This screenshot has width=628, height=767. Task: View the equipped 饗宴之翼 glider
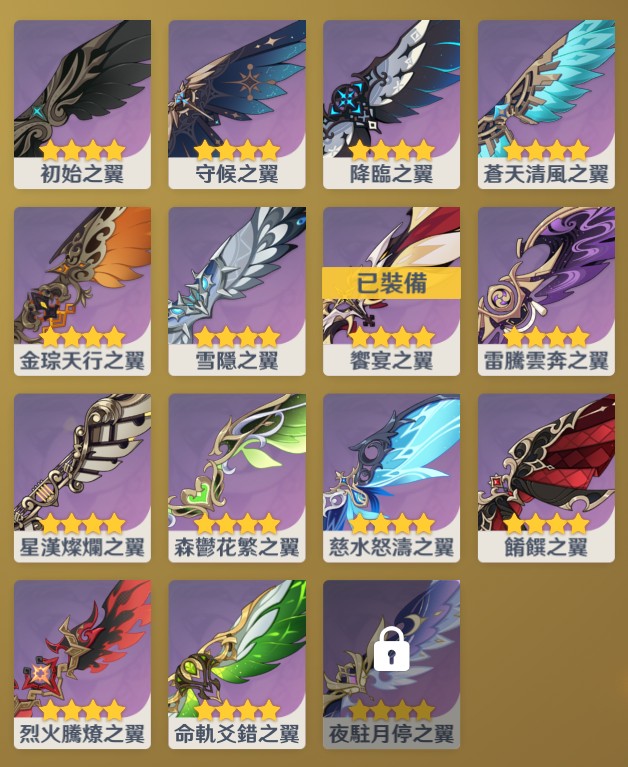coord(392,291)
